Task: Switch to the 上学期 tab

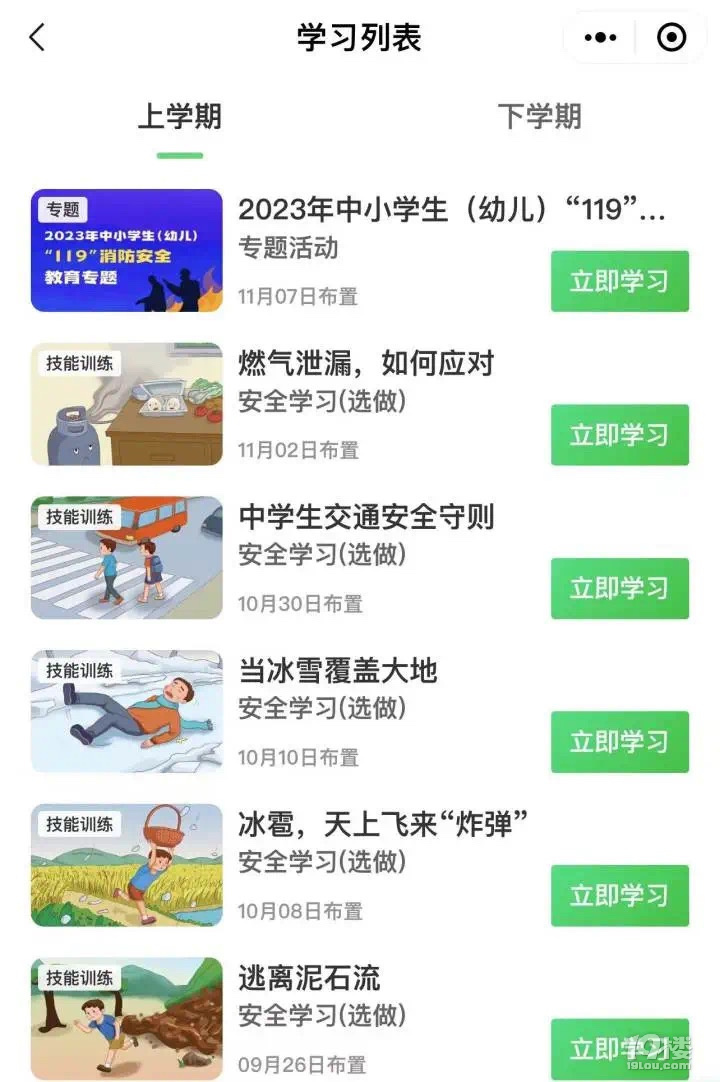Action: click(x=180, y=117)
